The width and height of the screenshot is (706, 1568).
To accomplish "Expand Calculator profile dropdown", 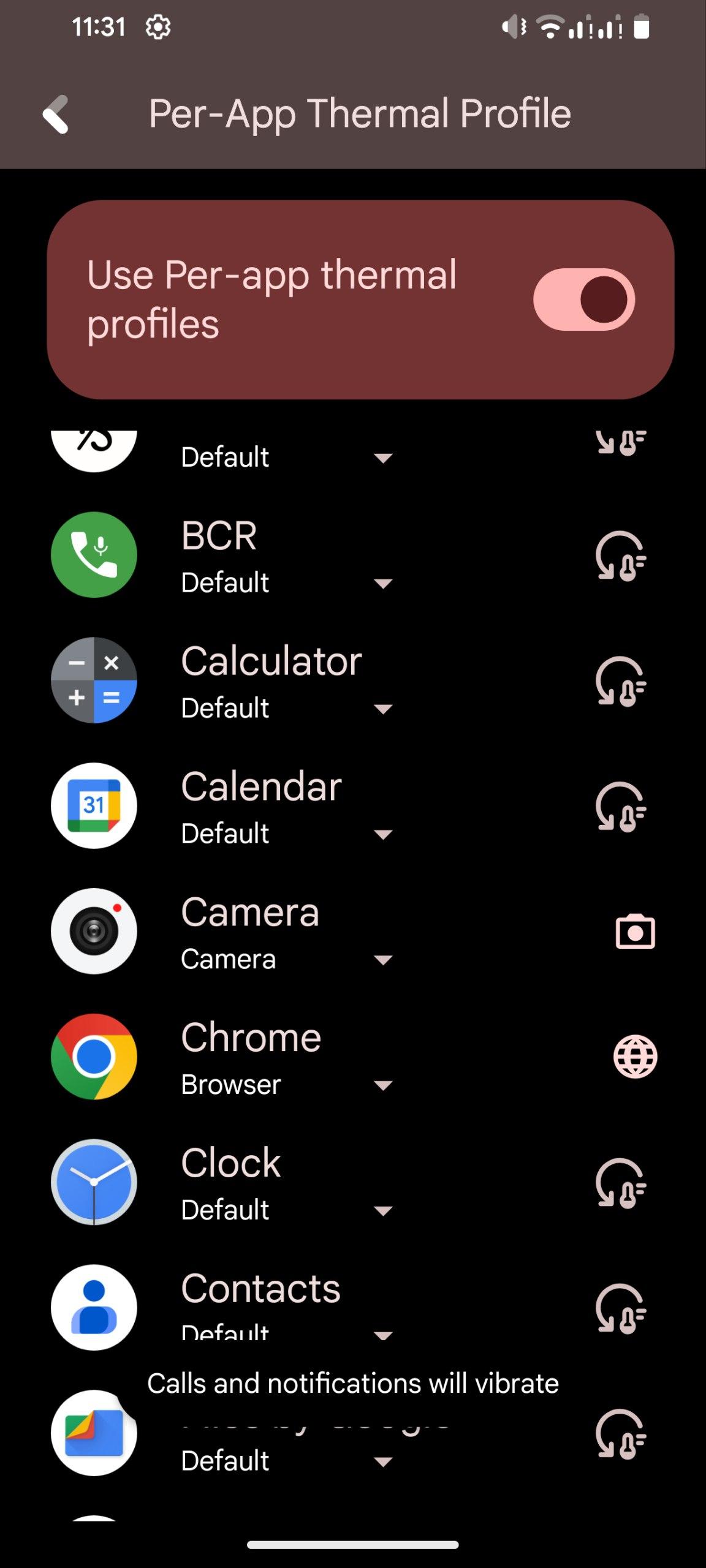I will pos(287,708).
